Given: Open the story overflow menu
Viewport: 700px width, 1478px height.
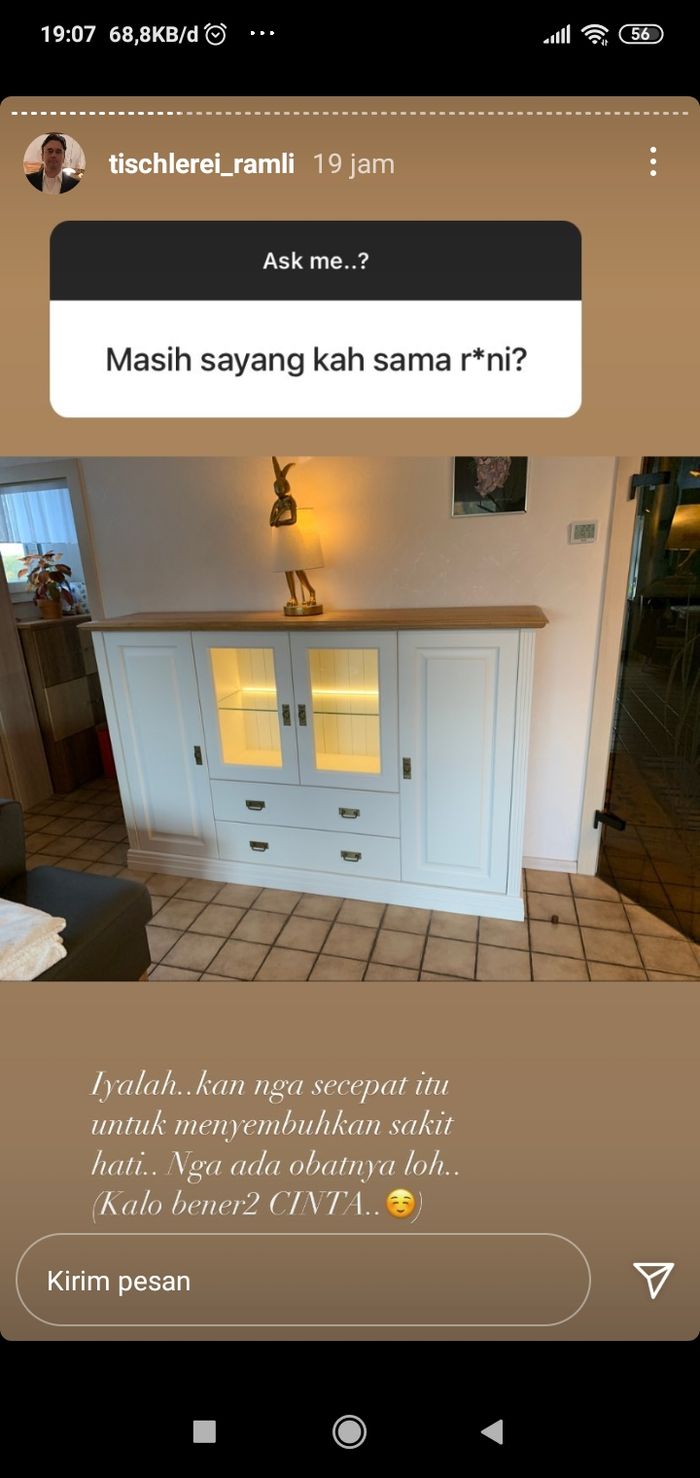Looking at the screenshot, I should [652, 162].
